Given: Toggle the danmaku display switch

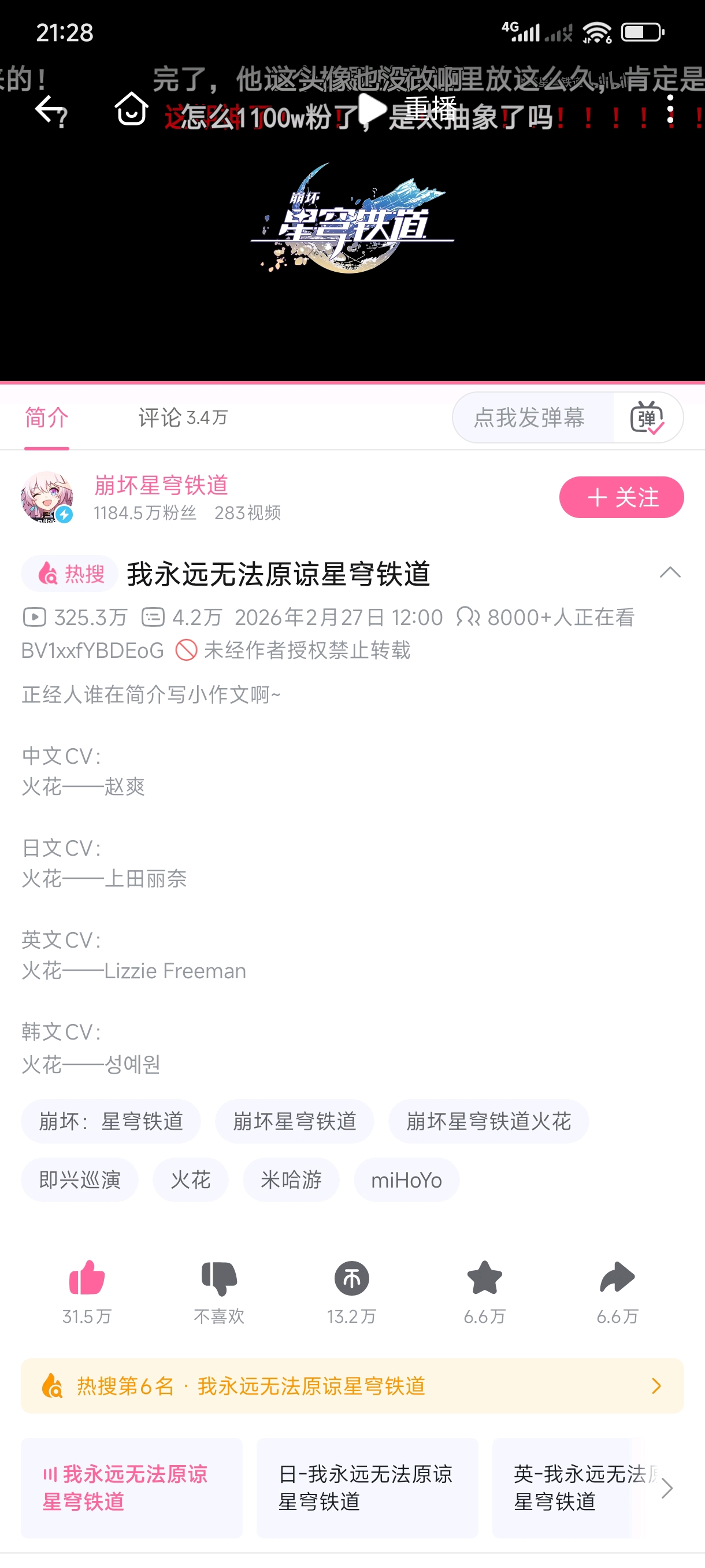Looking at the screenshot, I should (647, 417).
